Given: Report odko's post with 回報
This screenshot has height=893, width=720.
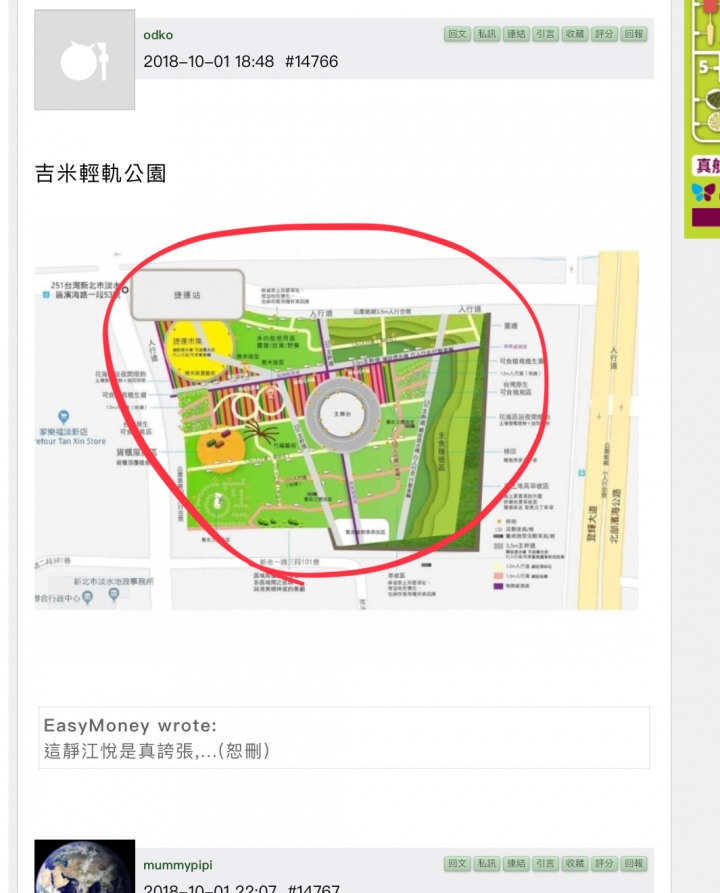Looking at the screenshot, I should coord(634,34).
